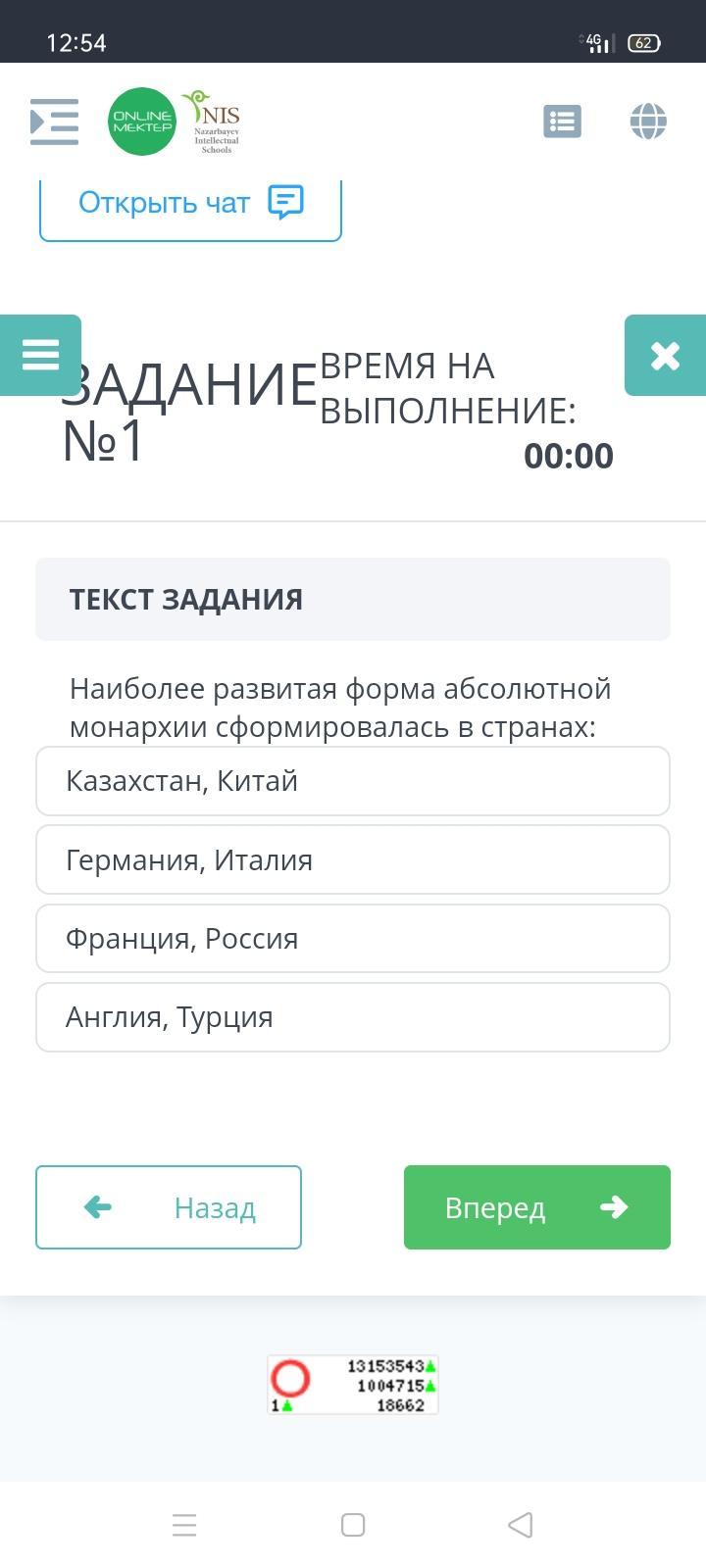Go back with the Назад button
706x1568 pixels.
click(169, 1207)
